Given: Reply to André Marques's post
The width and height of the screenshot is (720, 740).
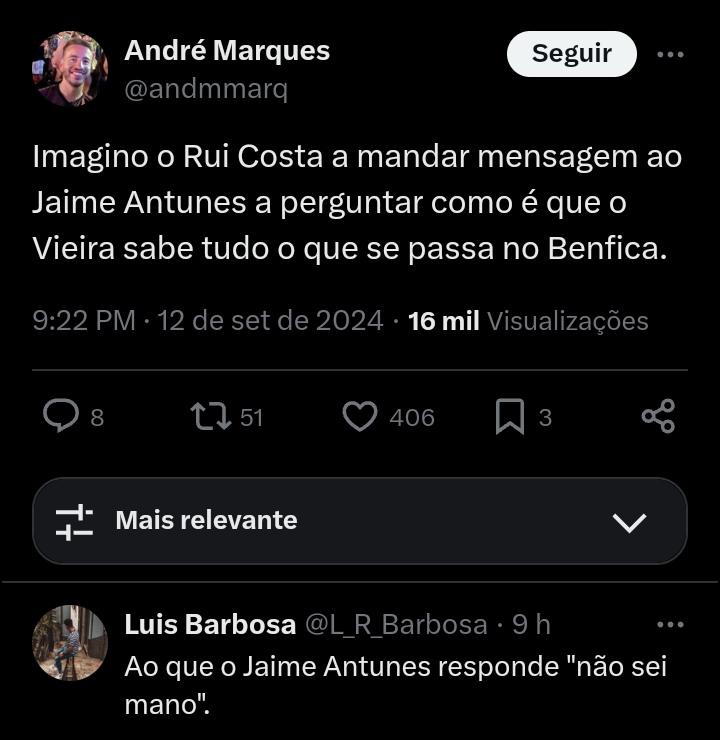Looking at the screenshot, I should (x=61, y=416).
